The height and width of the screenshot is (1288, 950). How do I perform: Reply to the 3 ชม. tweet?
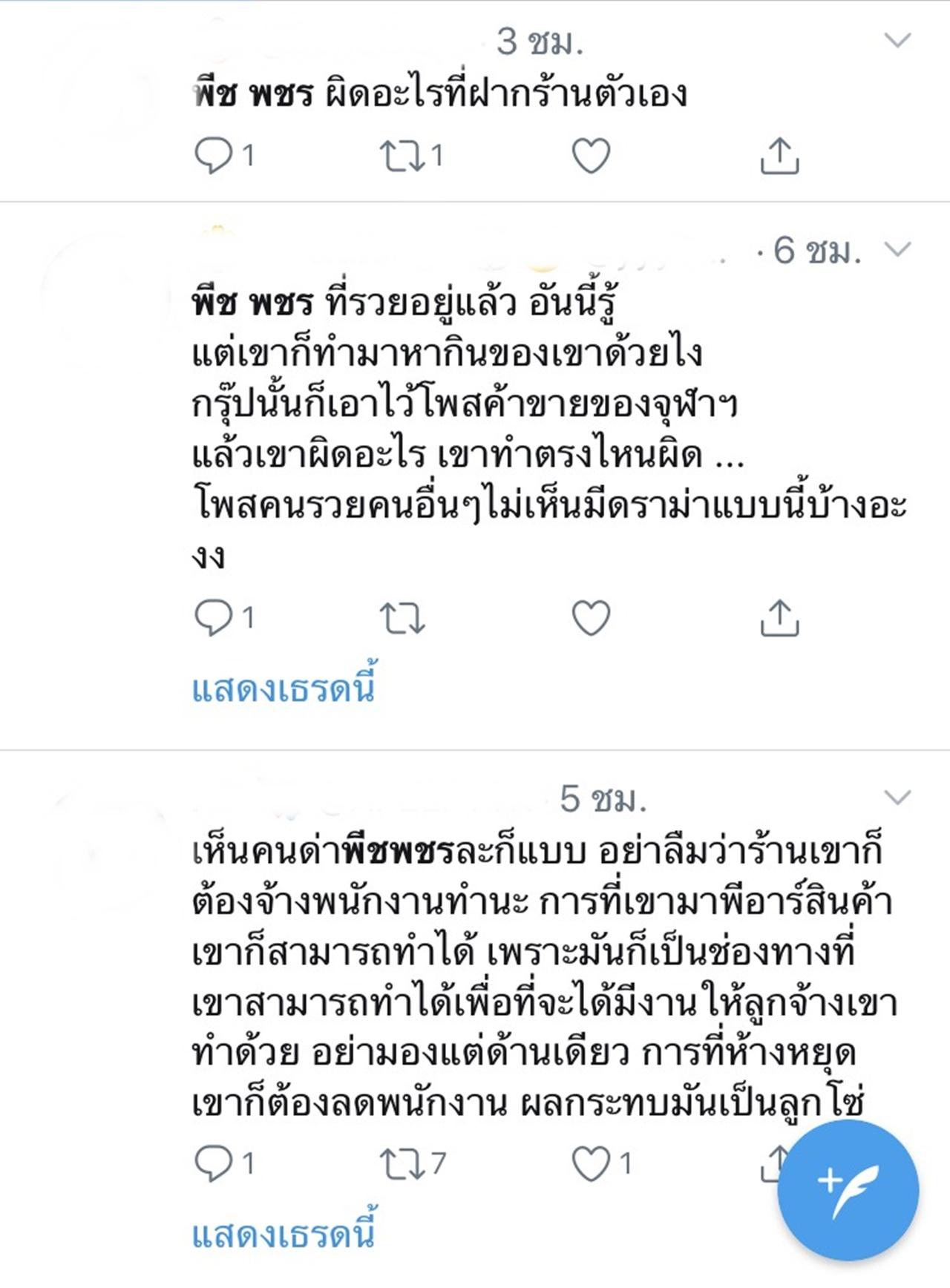point(213,156)
